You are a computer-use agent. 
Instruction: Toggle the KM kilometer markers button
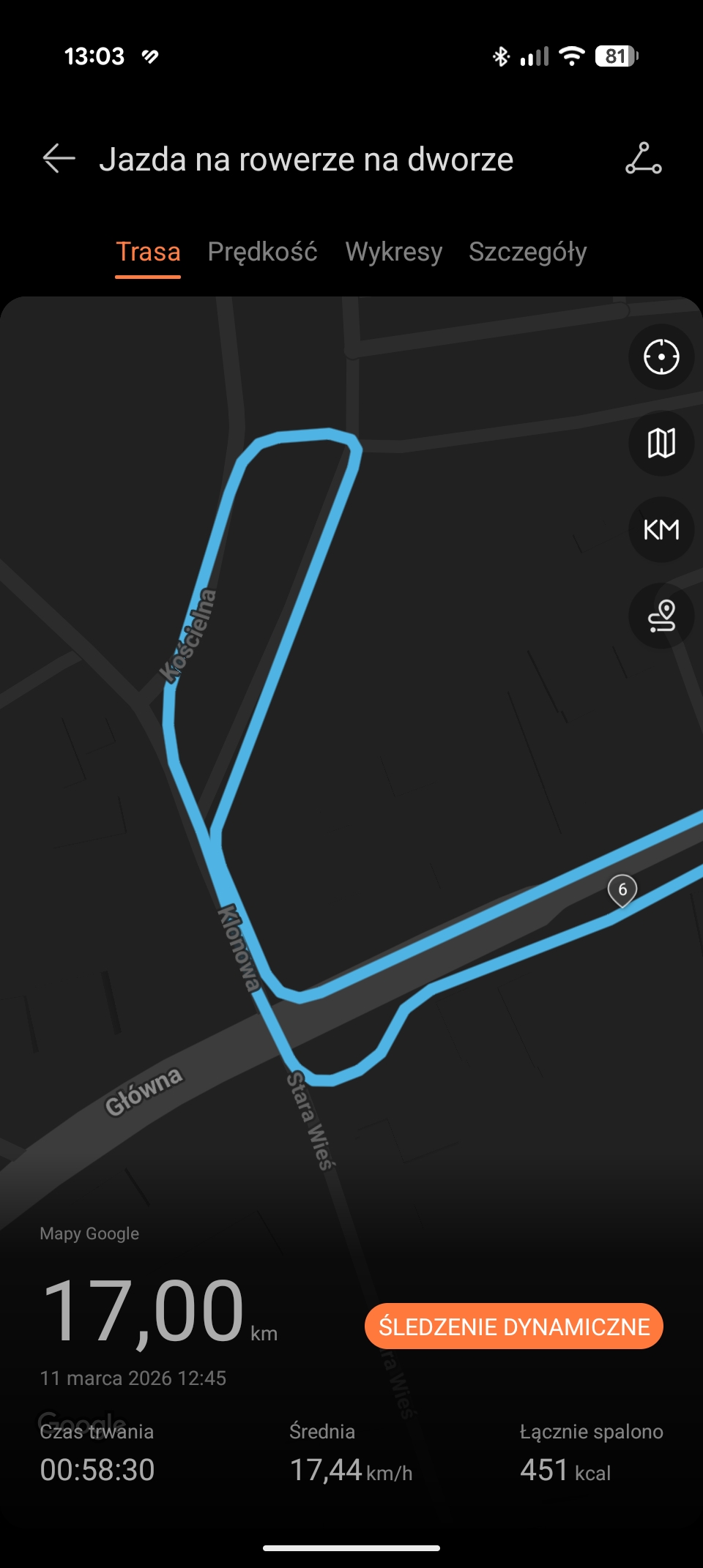pos(661,529)
